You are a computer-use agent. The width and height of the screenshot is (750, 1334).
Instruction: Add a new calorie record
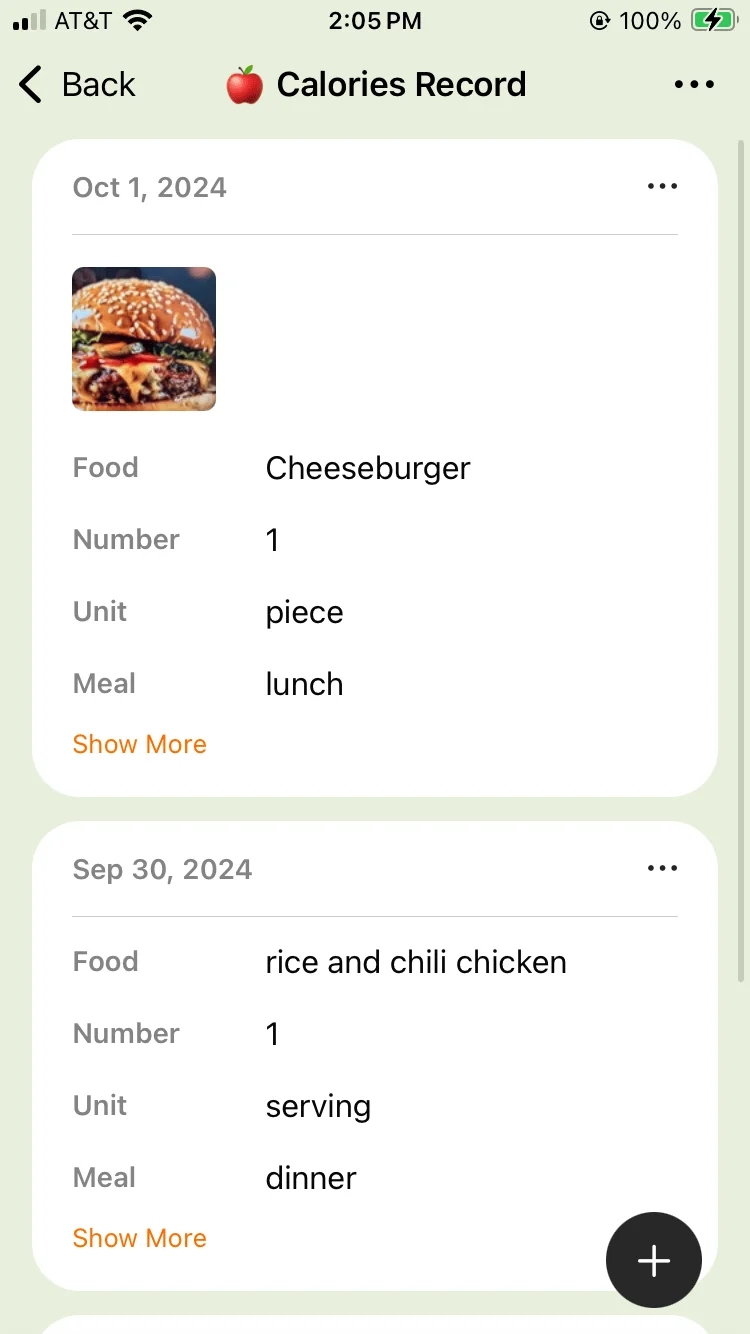(654, 1260)
